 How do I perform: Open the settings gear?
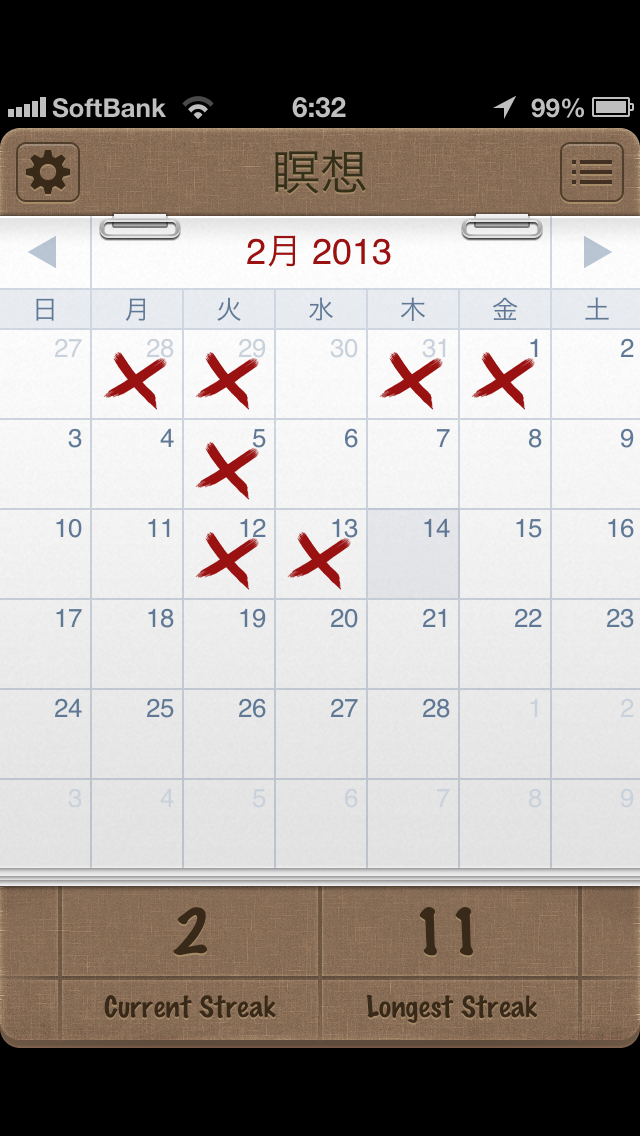coord(48,173)
